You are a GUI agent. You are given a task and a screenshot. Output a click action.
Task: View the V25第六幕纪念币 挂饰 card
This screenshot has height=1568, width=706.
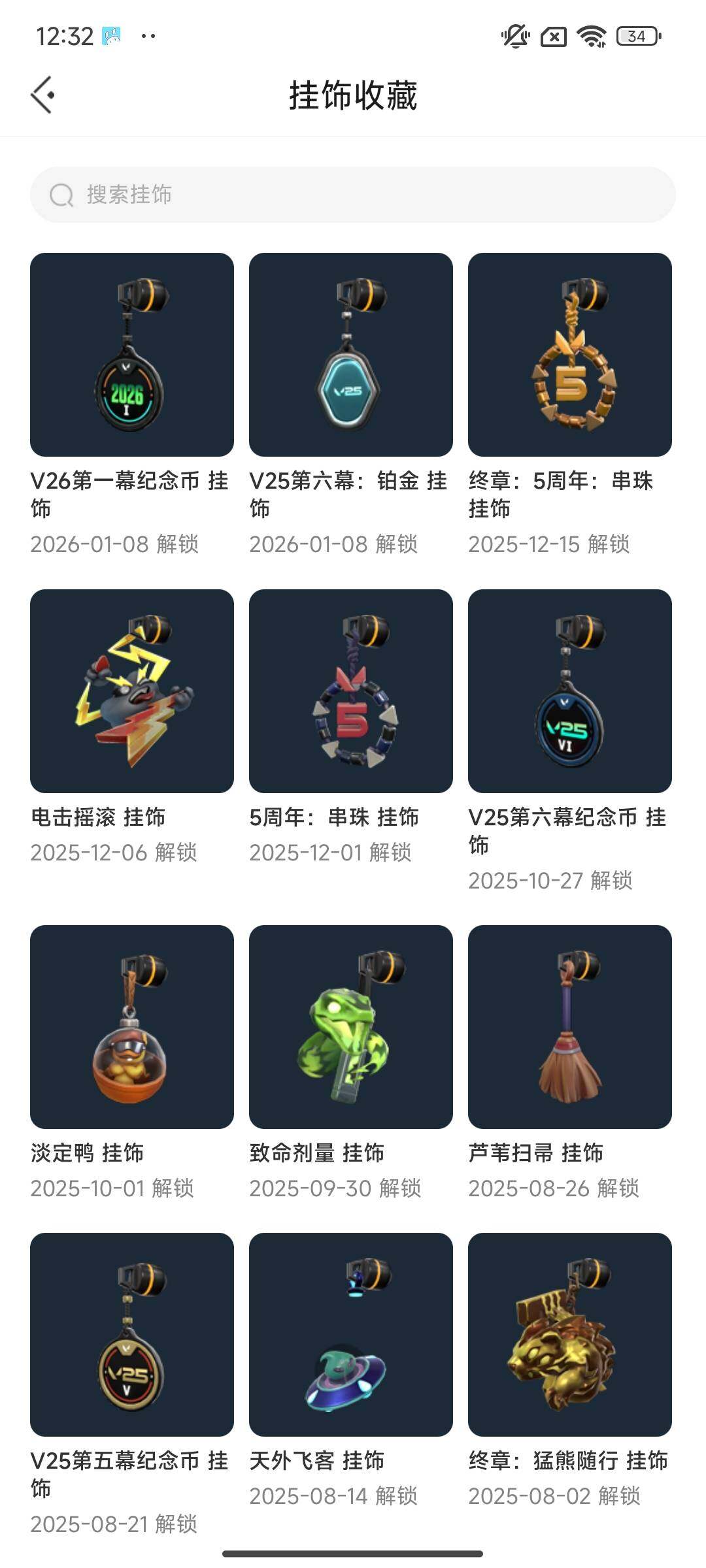[570, 691]
